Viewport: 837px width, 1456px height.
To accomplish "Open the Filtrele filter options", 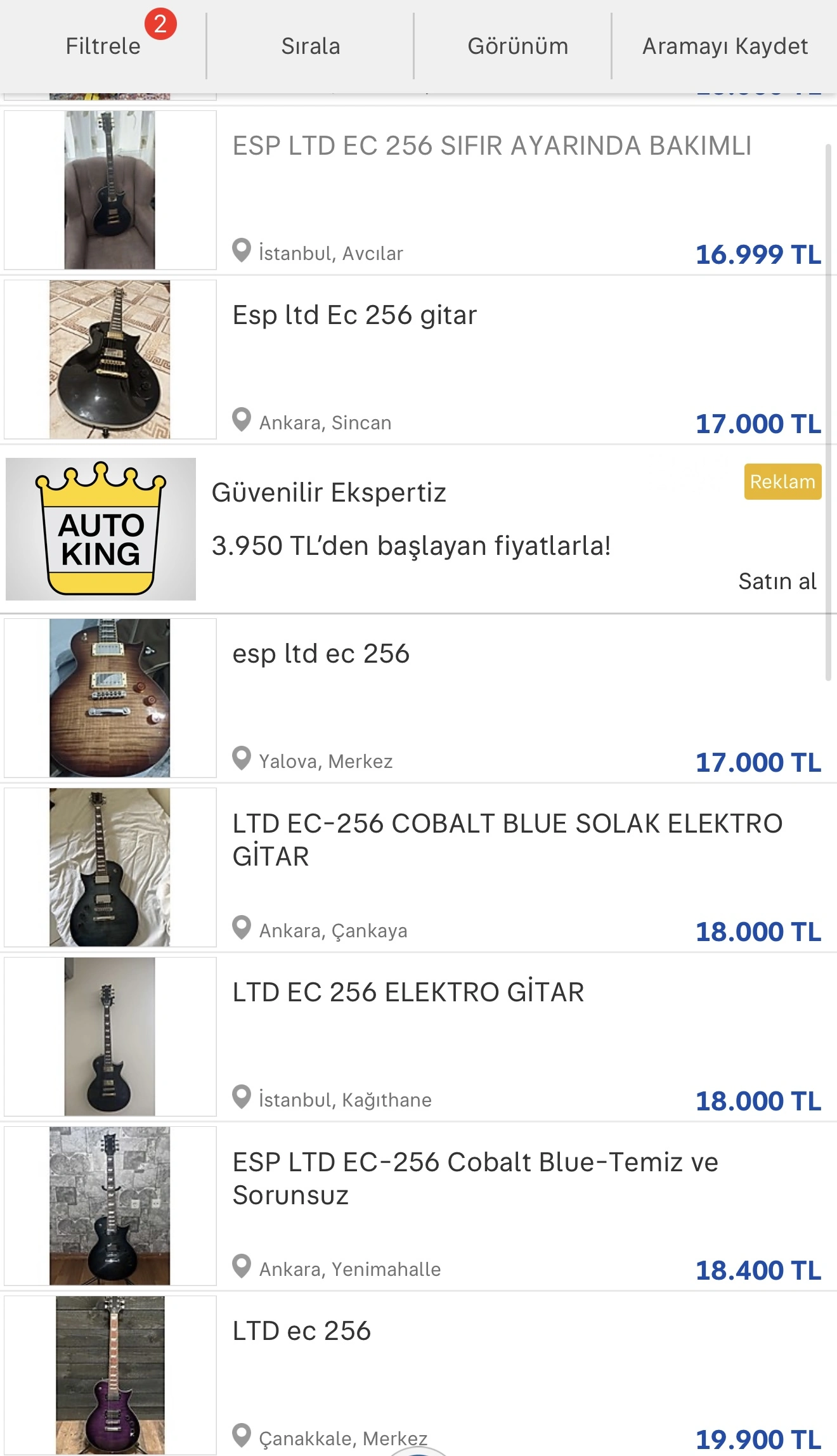I will (x=103, y=46).
